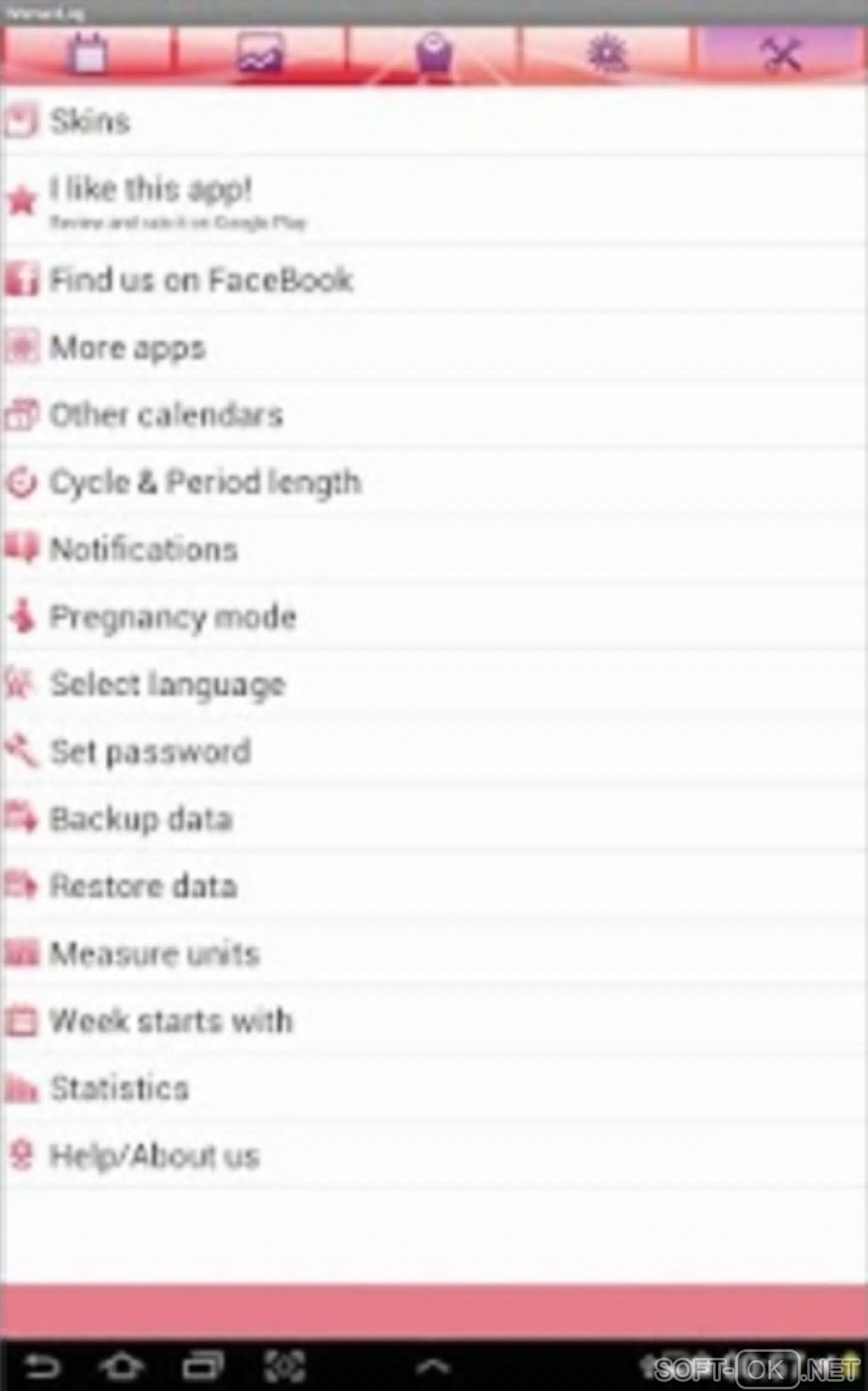This screenshot has width=868, height=1391.
Task: Select Restore data
Action: pyautogui.click(x=143, y=886)
